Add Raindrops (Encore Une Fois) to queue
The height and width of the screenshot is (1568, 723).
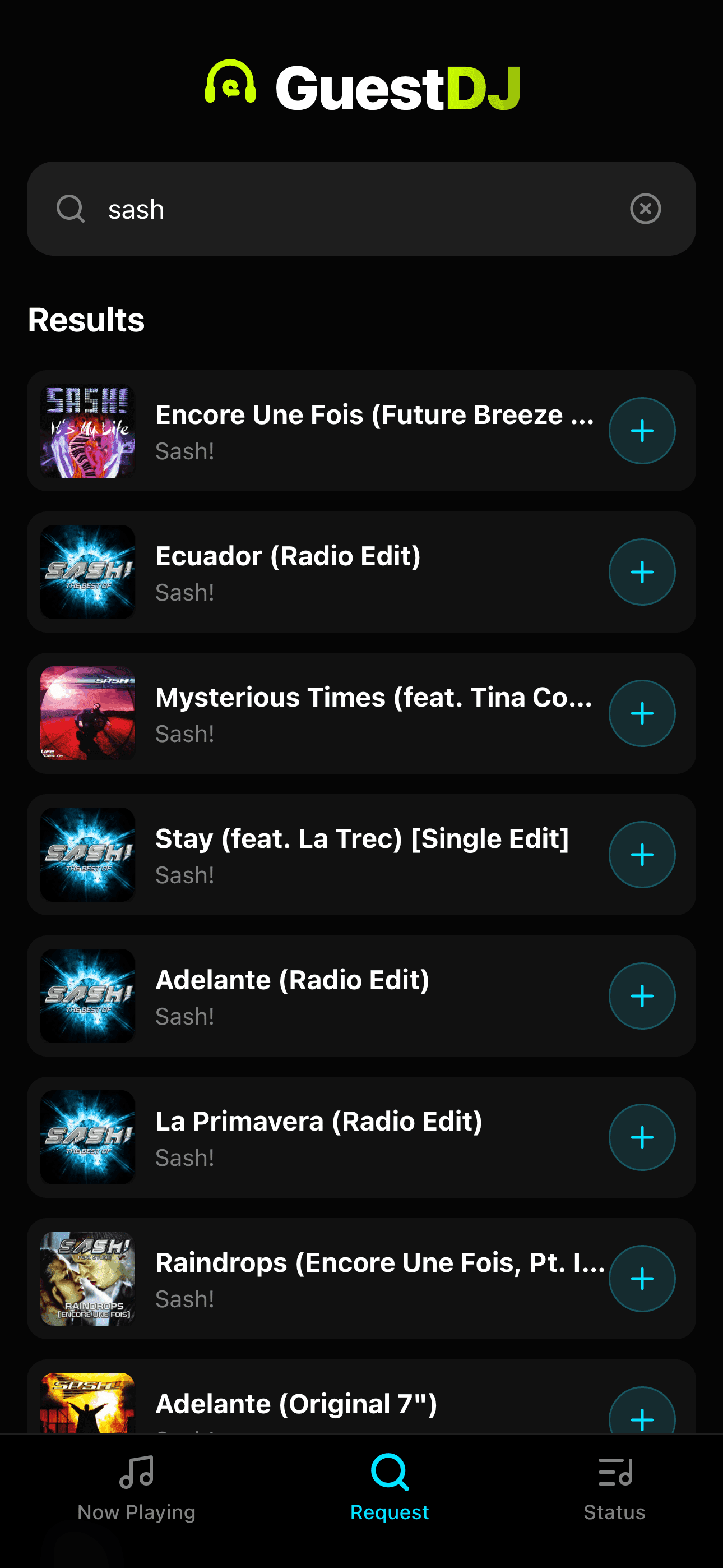click(642, 1278)
